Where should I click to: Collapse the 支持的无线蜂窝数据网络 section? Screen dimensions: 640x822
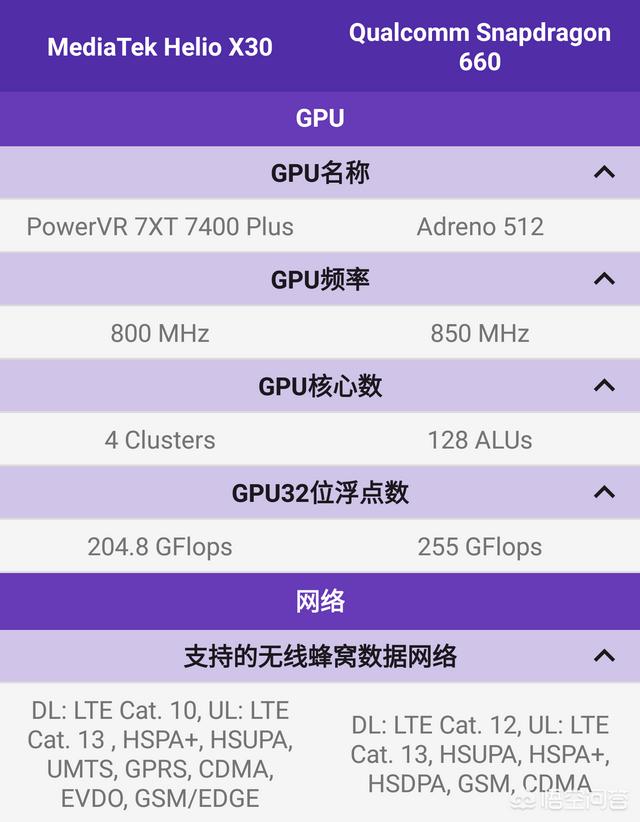pyautogui.click(x=603, y=656)
